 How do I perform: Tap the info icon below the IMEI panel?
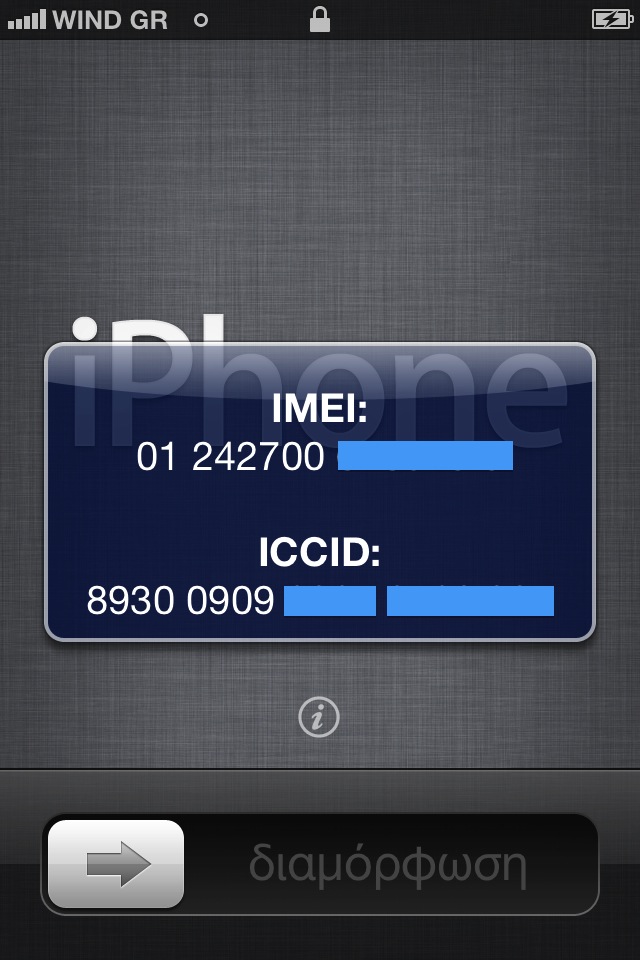pos(319,717)
